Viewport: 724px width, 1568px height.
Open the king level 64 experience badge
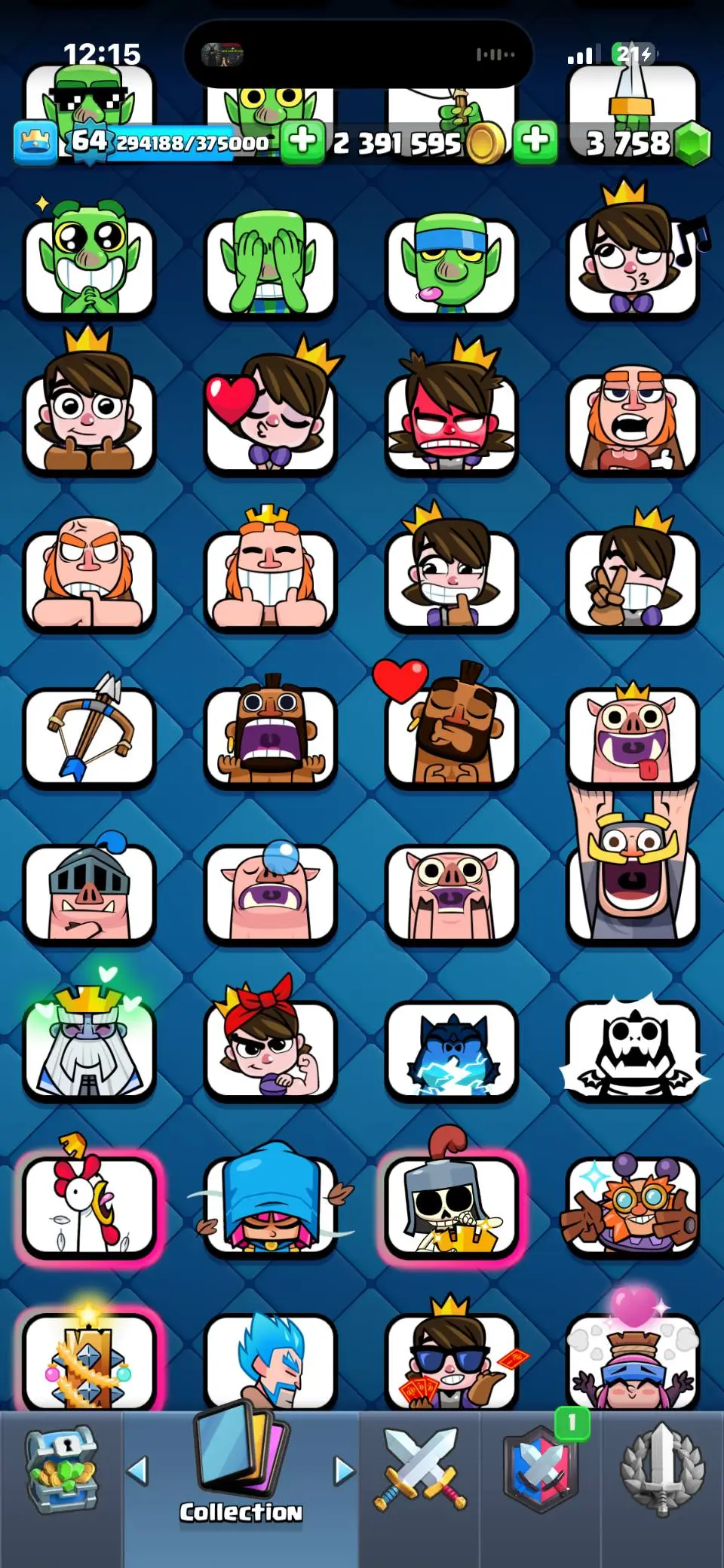coord(89,141)
